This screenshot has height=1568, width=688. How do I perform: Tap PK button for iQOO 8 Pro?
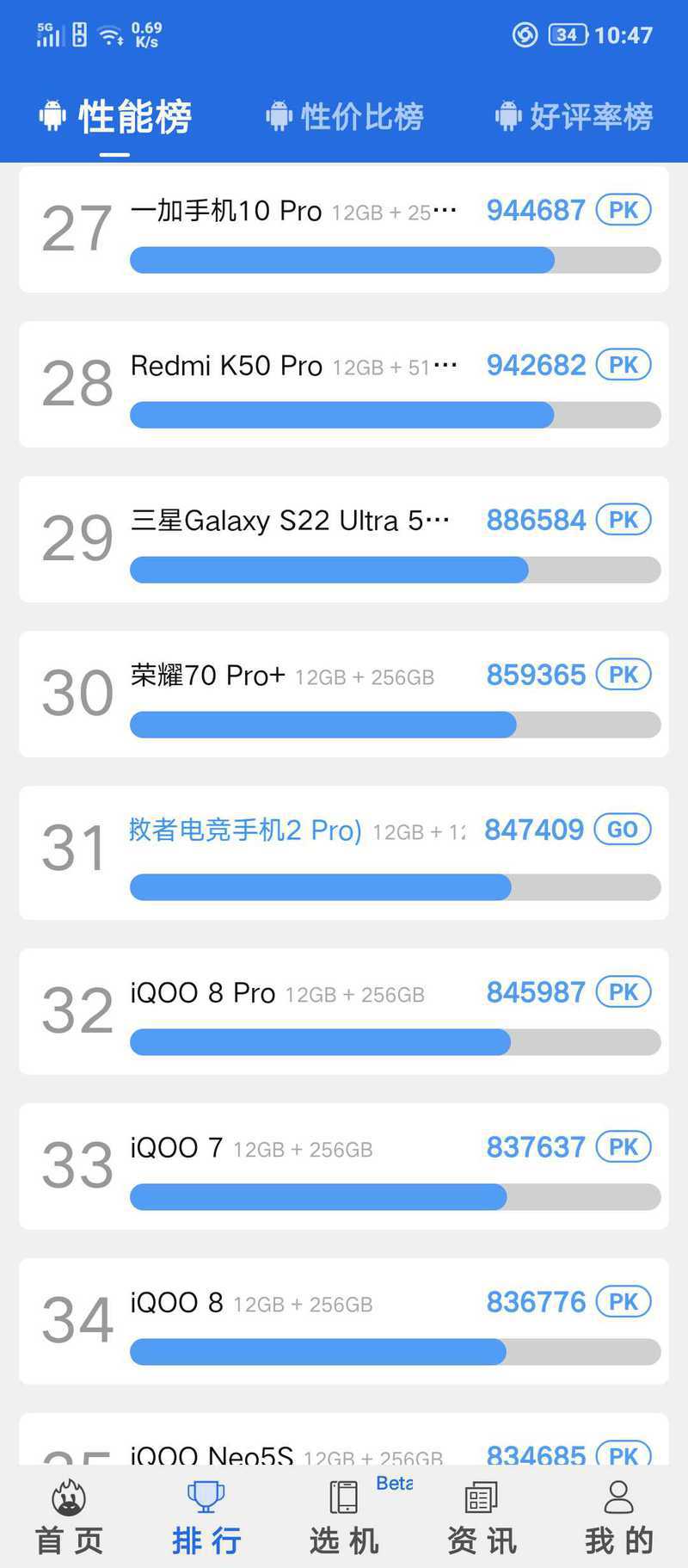(x=623, y=992)
